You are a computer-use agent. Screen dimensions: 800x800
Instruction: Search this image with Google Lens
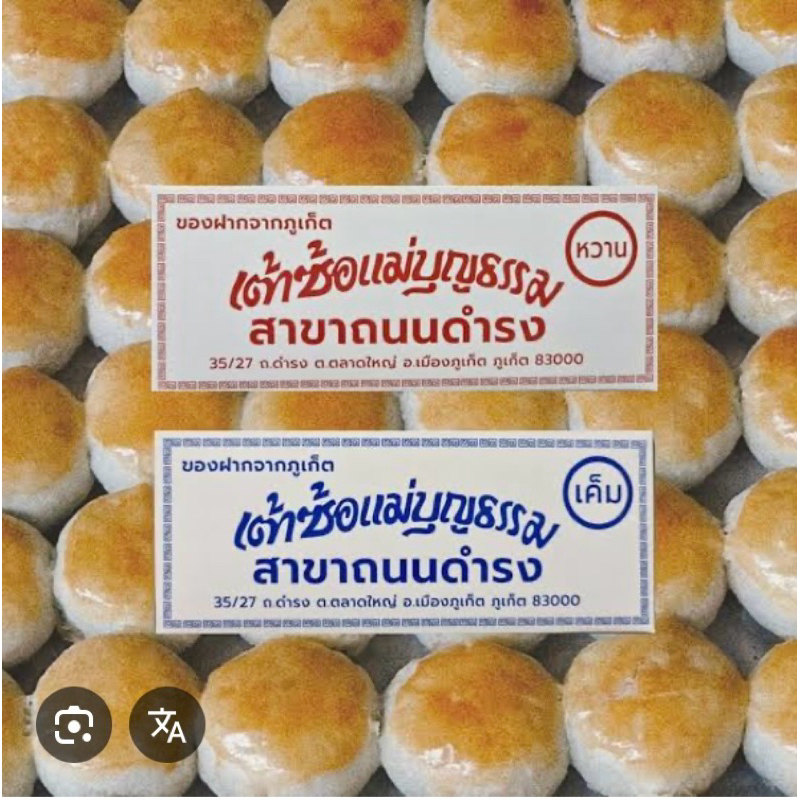pyautogui.click(x=74, y=725)
